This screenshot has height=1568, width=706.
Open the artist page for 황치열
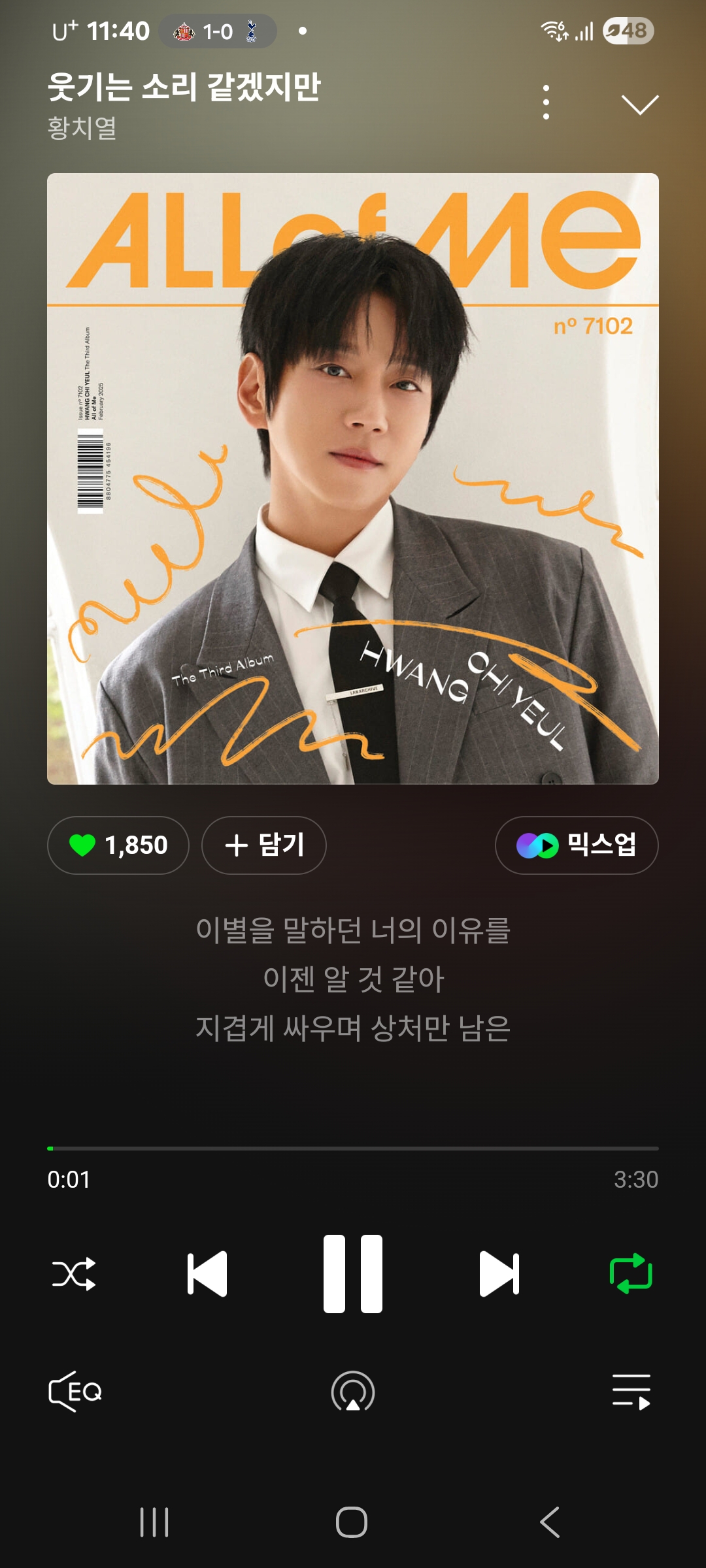coord(82,128)
